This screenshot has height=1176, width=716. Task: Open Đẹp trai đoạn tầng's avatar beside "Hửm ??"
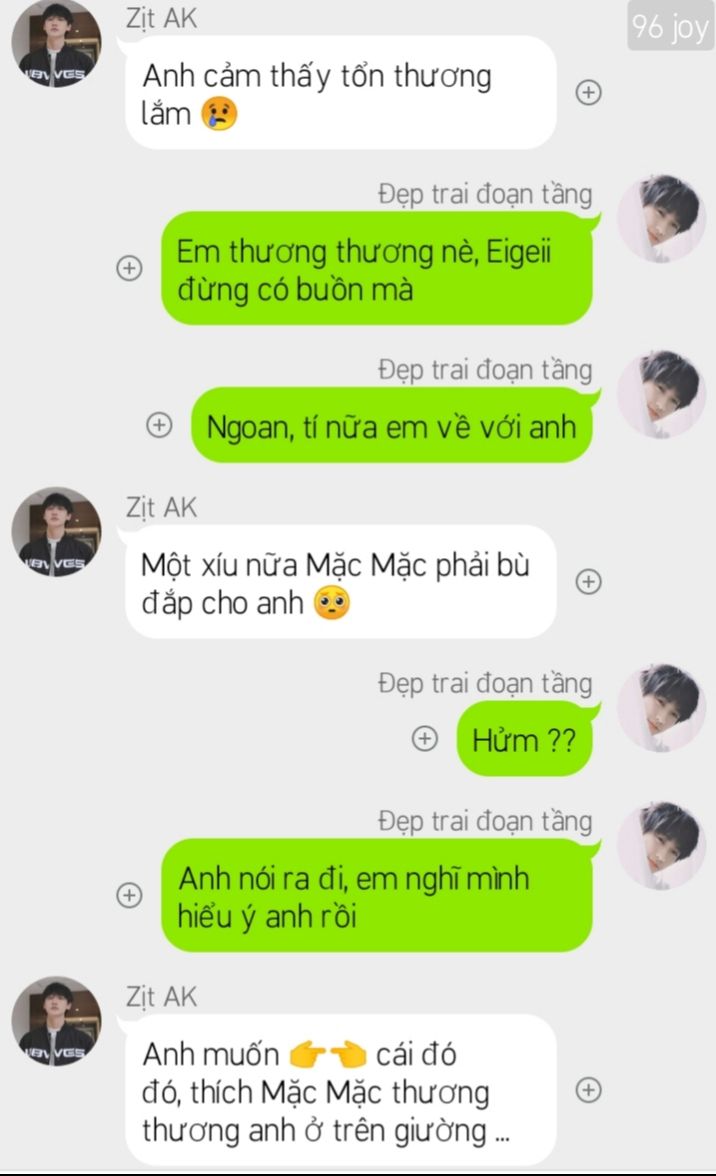[661, 708]
